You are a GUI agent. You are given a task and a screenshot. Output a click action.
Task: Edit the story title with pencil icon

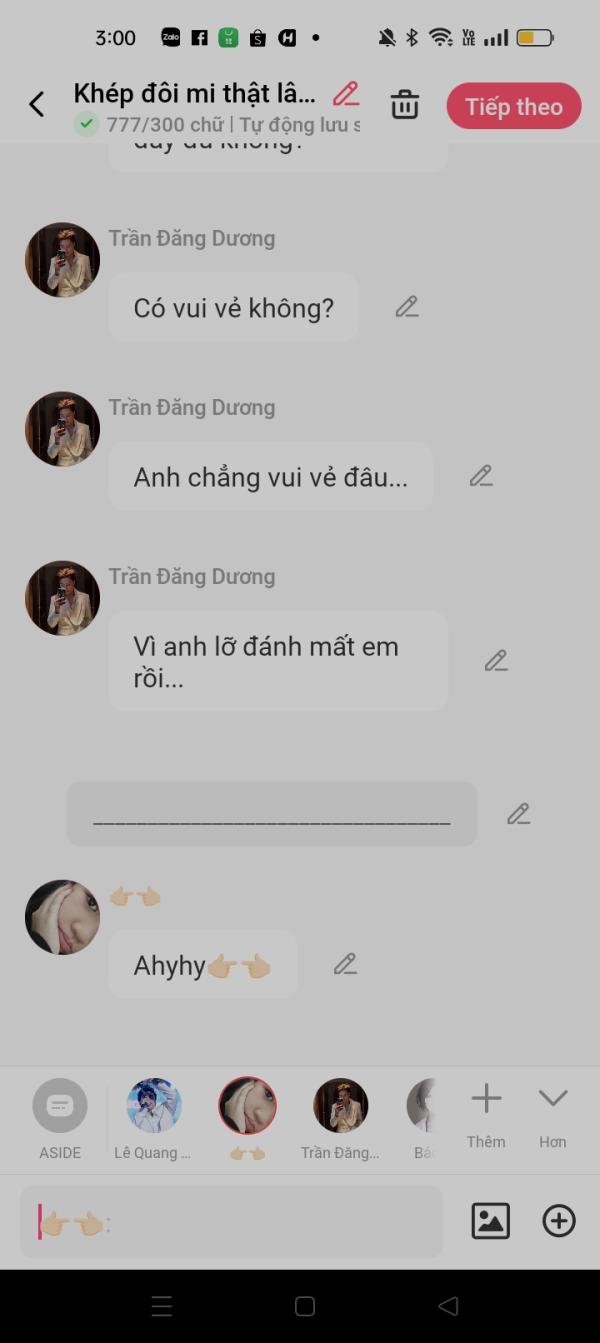(346, 95)
